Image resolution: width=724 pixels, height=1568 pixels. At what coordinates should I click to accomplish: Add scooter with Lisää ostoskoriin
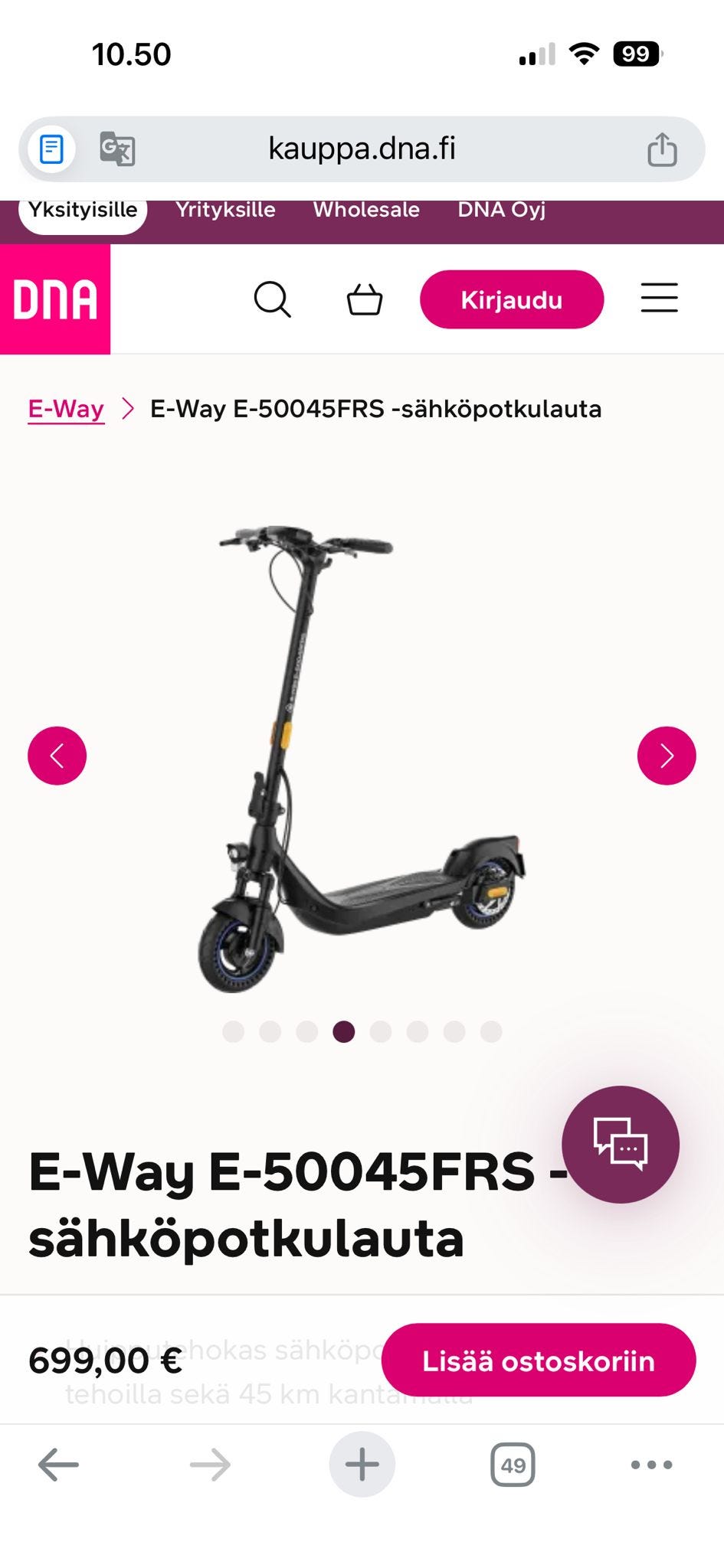538,1361
